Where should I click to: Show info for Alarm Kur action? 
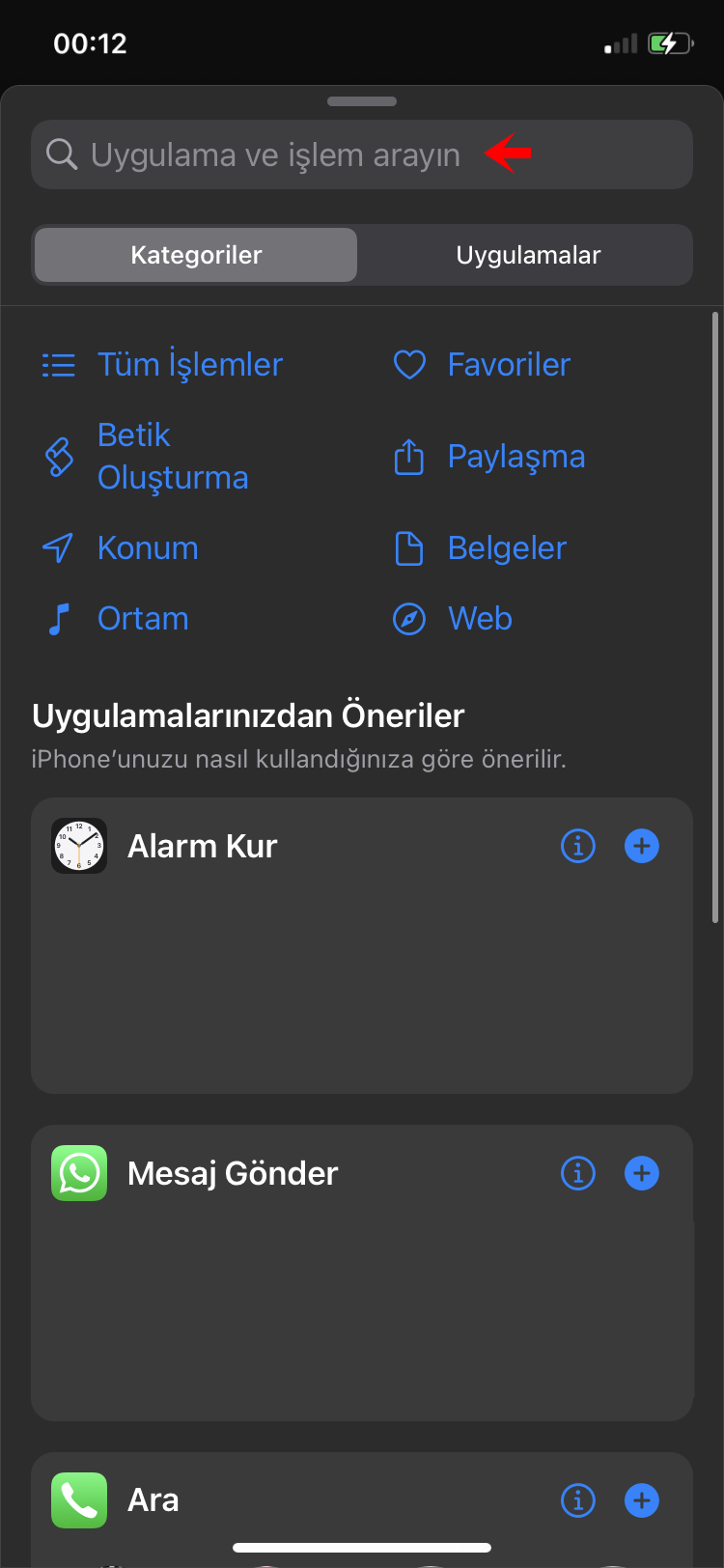pyautogui.click(x=578, y=846)
